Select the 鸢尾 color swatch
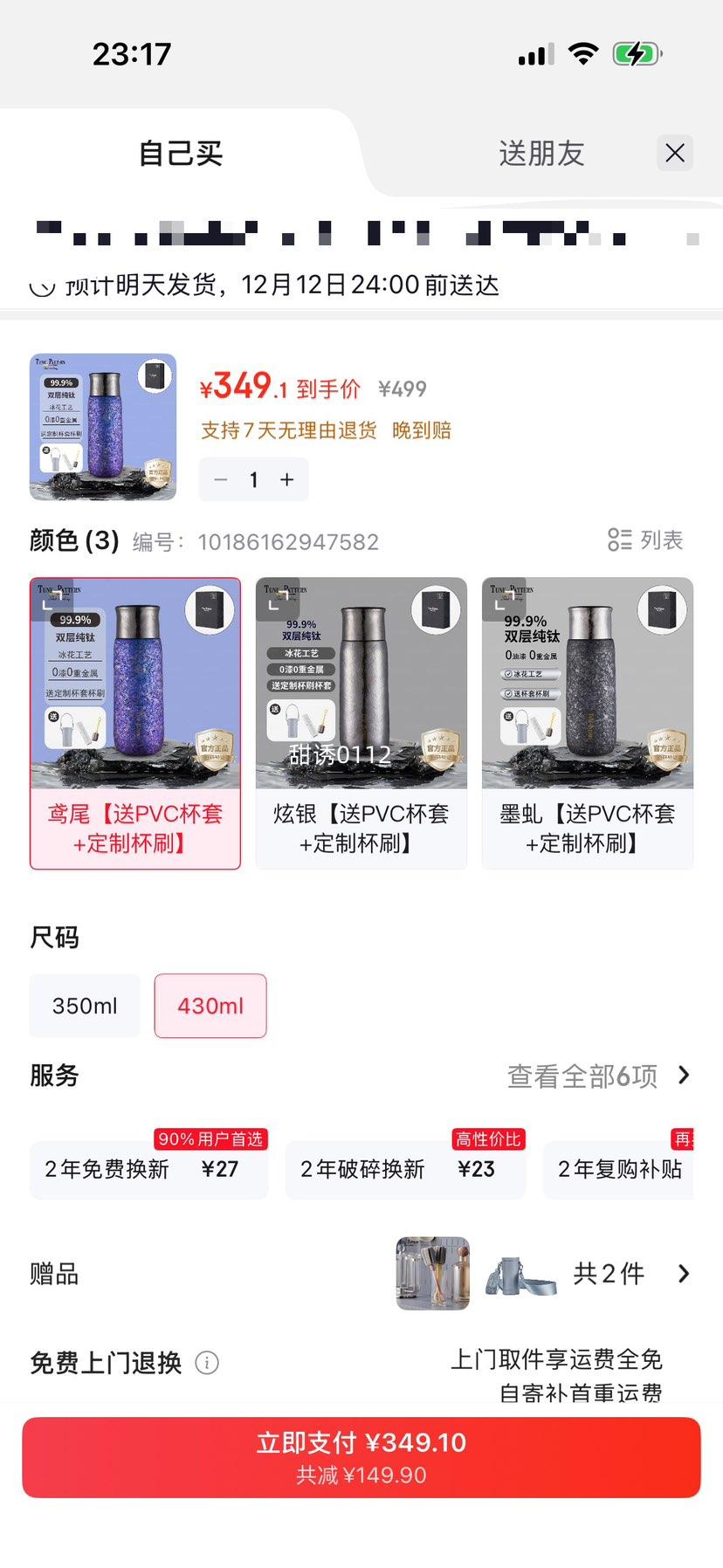This screenshot has height=1568, width=723. coord(135,722)
